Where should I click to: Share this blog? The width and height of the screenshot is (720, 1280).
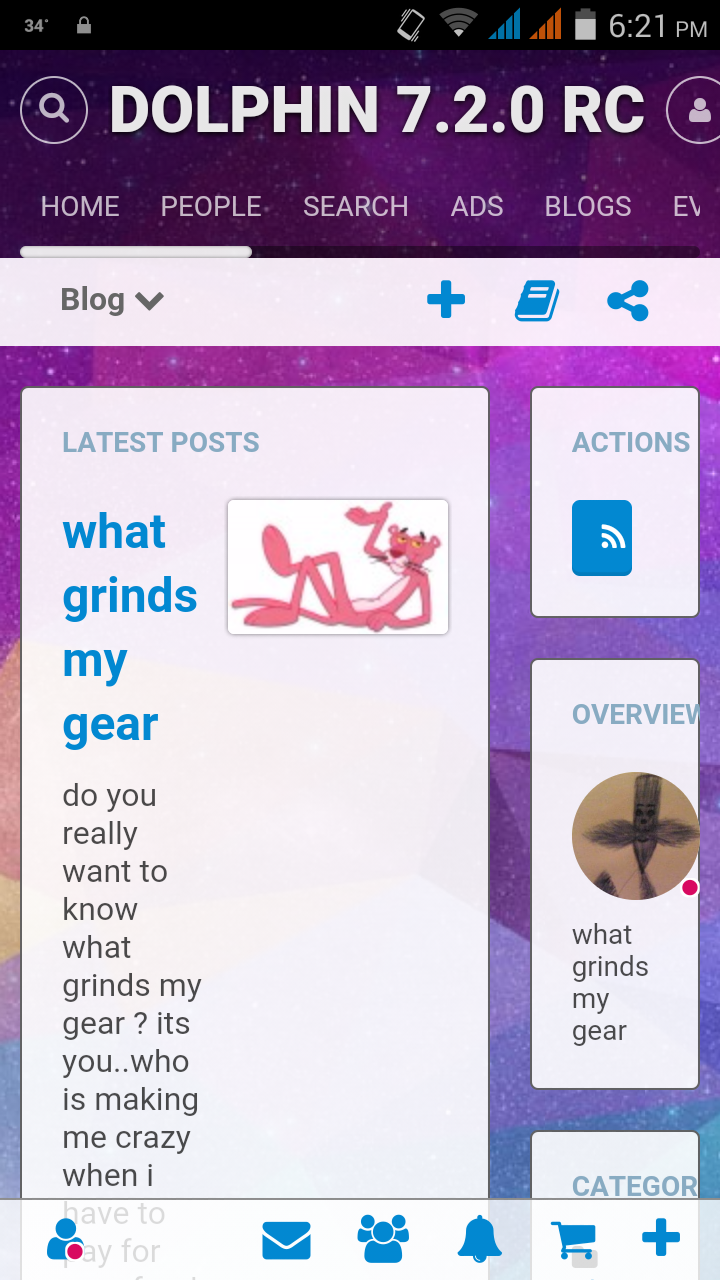tap(628, 300)
